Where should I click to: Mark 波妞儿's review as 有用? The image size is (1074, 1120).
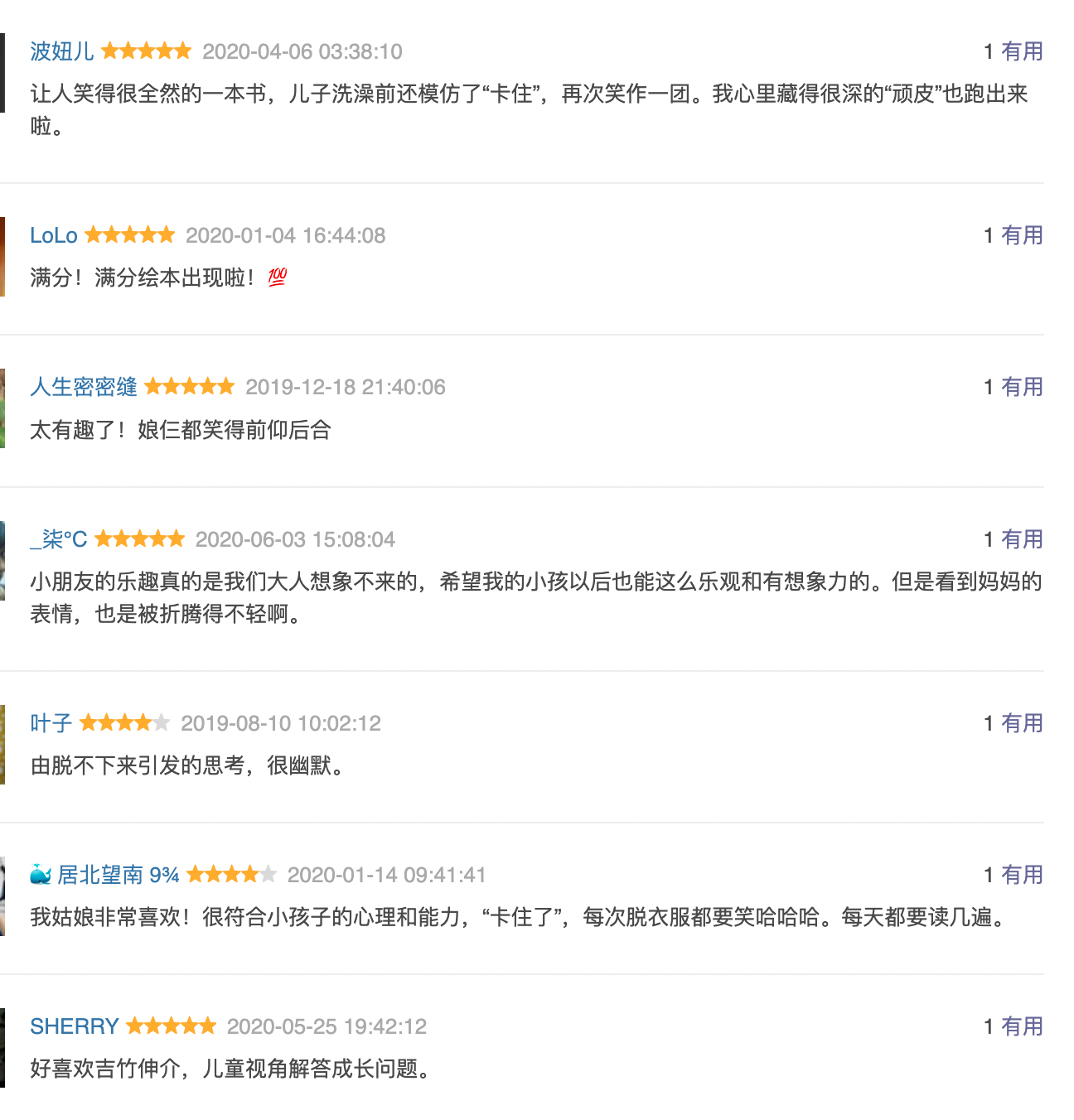[1021, 51]
